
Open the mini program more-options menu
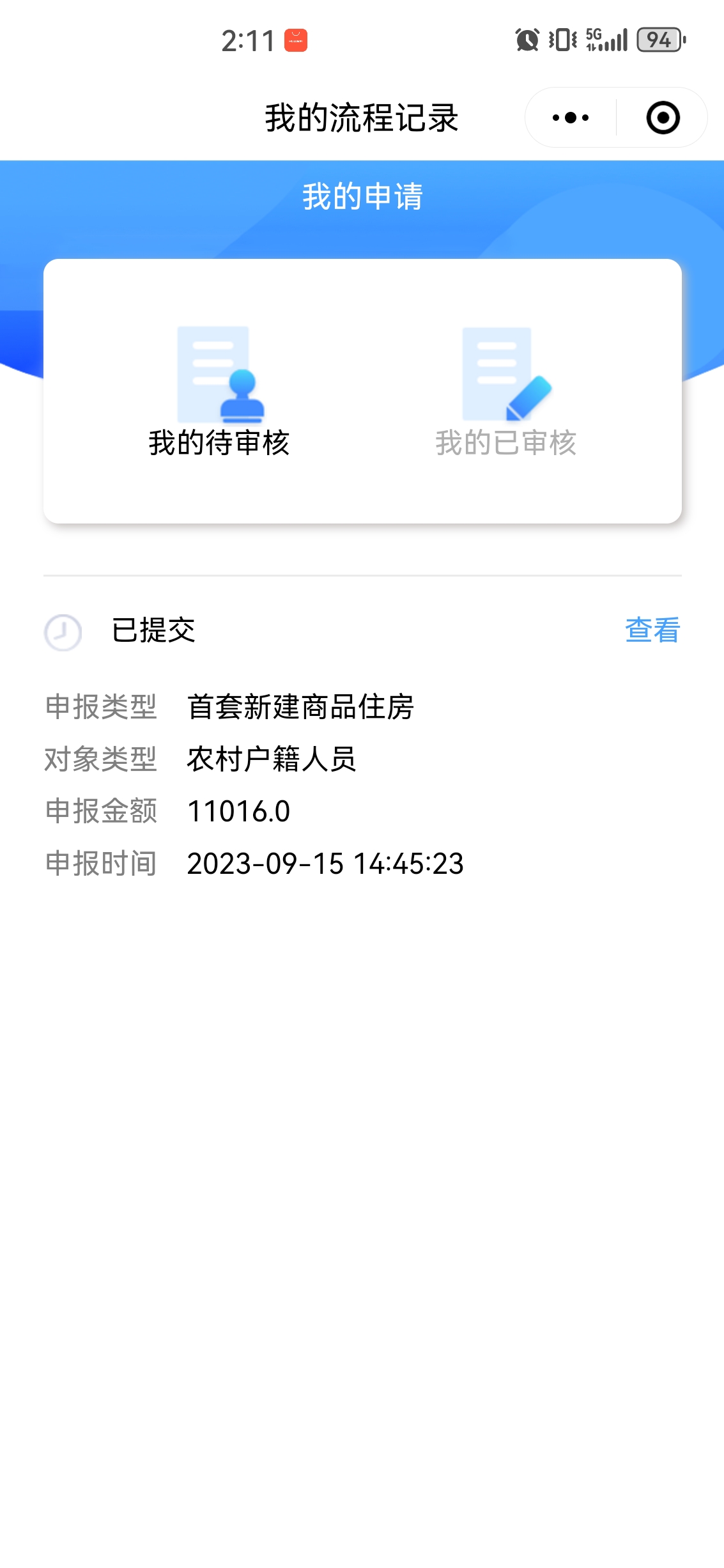[570, 118]
